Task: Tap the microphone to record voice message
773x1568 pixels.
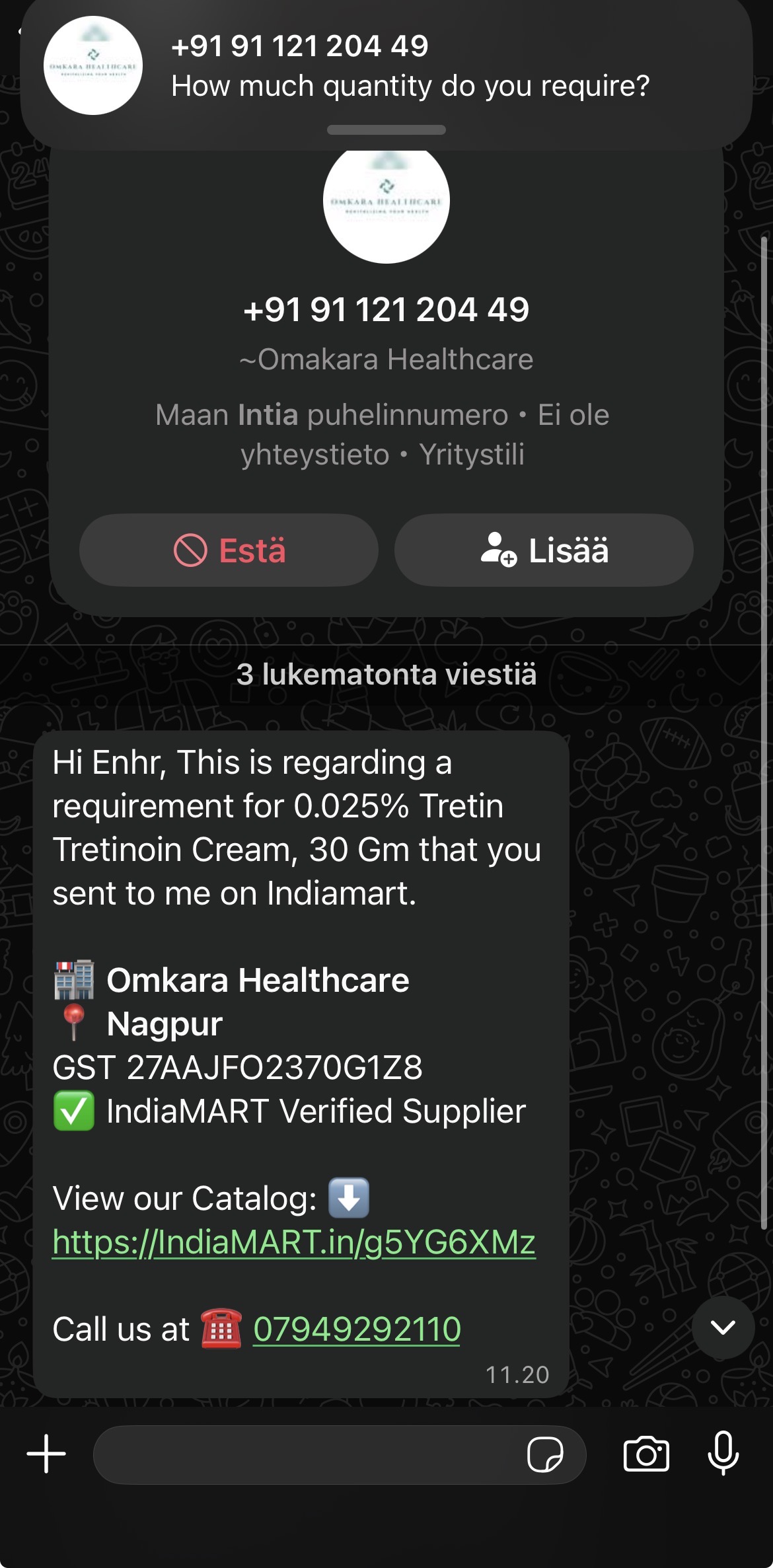Action: (723, 1453)
